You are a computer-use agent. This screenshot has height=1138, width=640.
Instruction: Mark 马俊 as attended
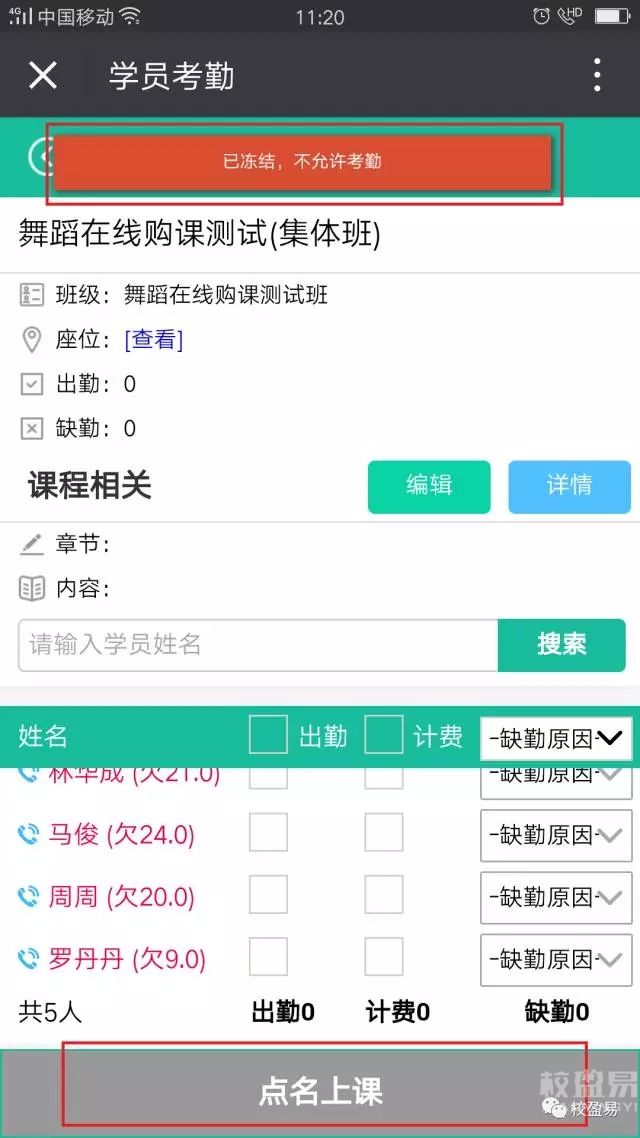(268, 832)
